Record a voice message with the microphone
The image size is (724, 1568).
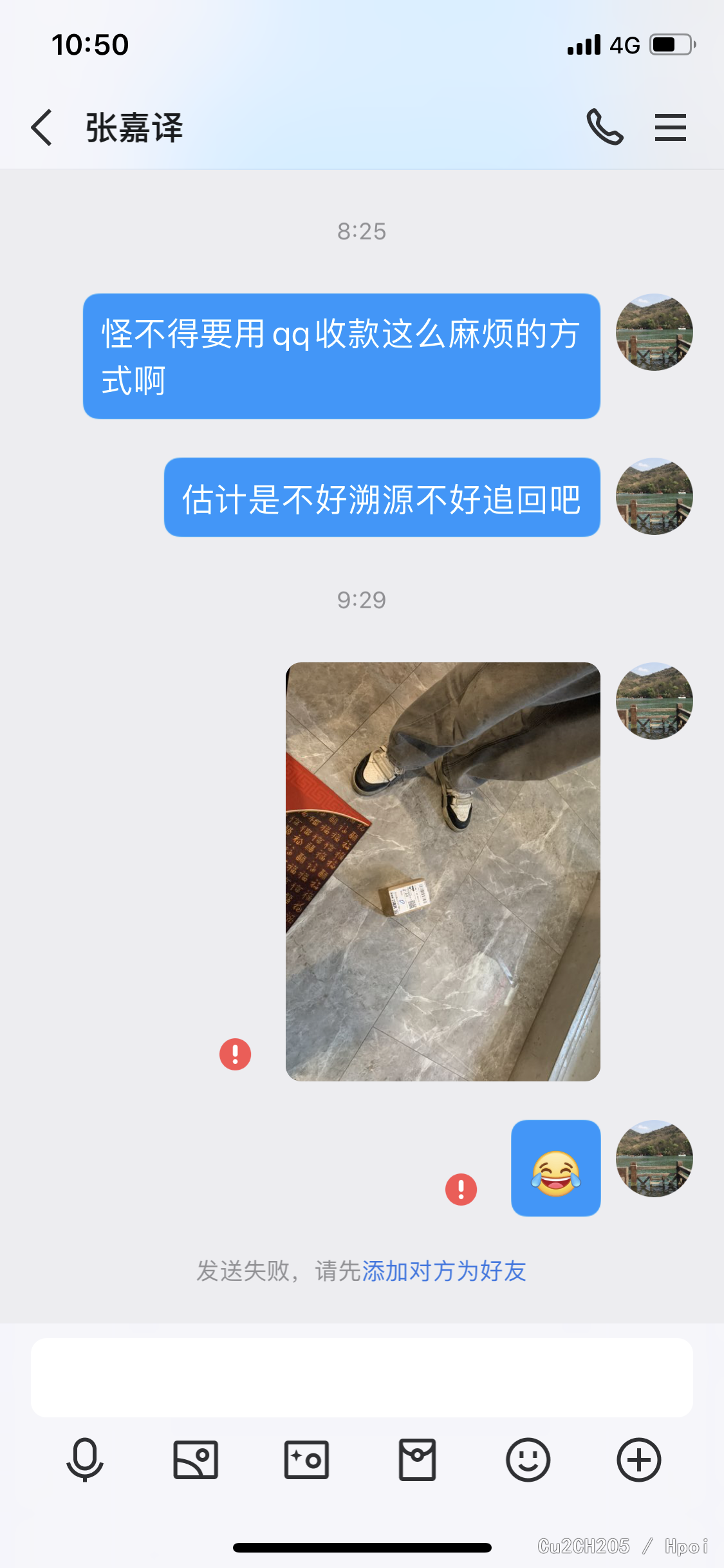(x=85, y=1460)
